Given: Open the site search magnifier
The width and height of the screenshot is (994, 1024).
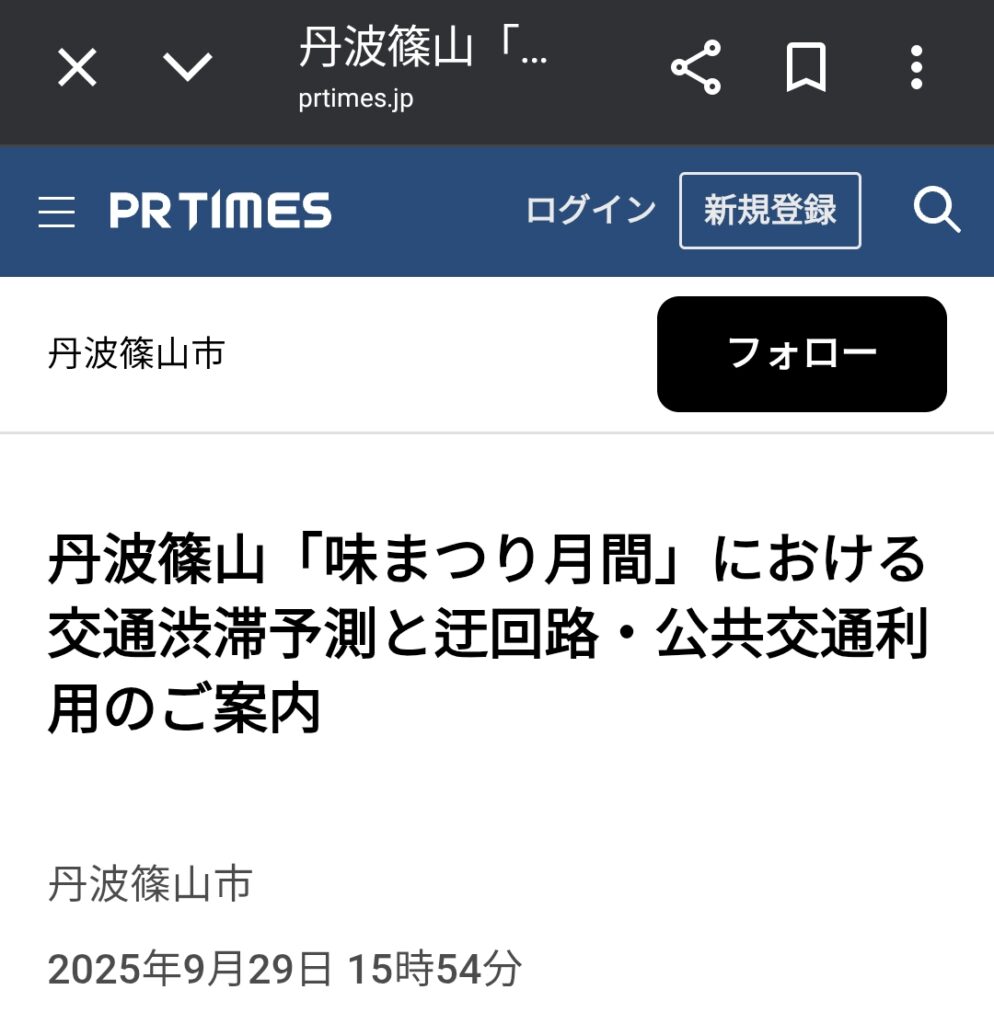Looking at the screenshot, I should click(936, 210).
